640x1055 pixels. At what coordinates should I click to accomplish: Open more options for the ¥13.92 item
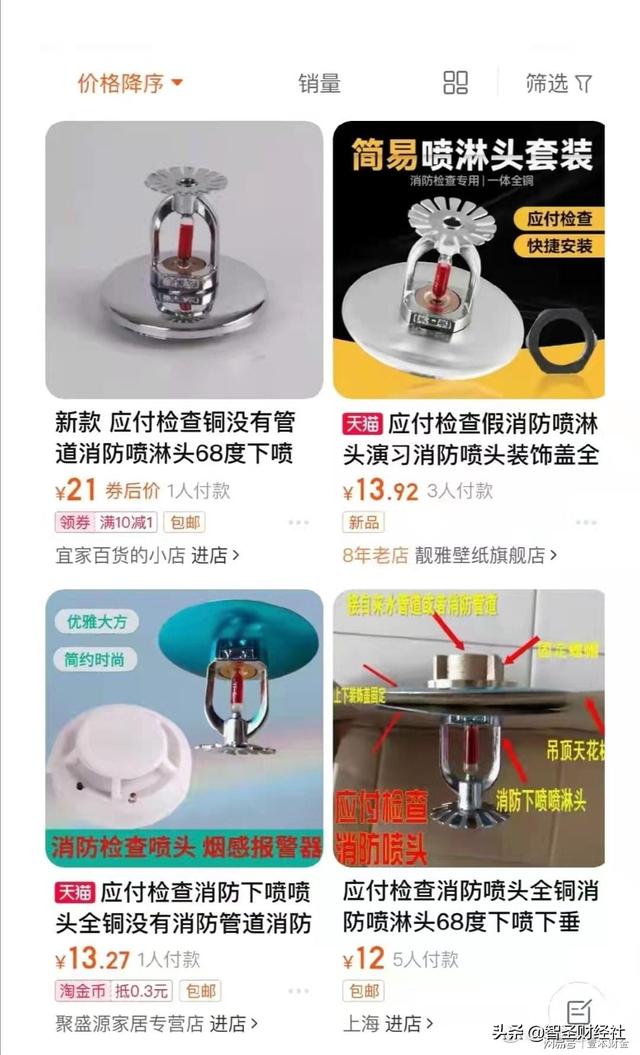(x=585, y=523)
